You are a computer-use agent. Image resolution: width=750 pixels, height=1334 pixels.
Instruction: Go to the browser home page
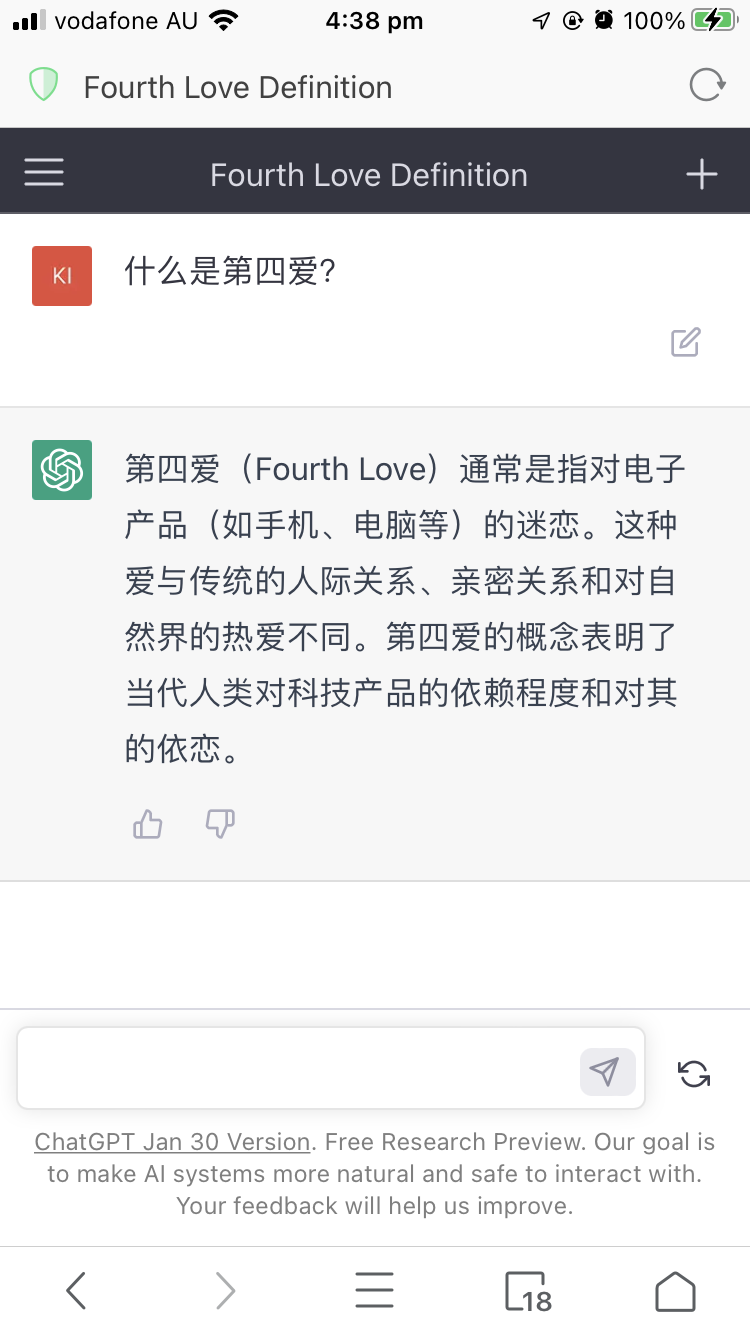click(x=675, y=1291)
